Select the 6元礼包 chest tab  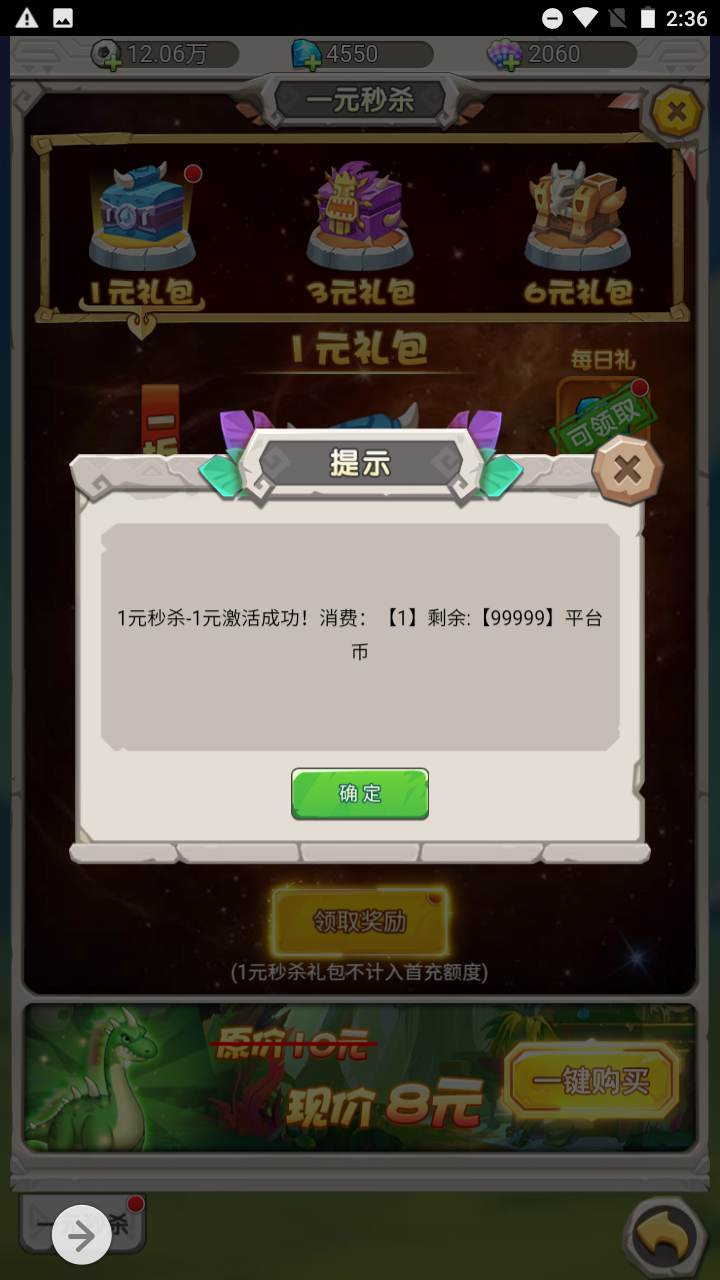click(x=578, y=235)
